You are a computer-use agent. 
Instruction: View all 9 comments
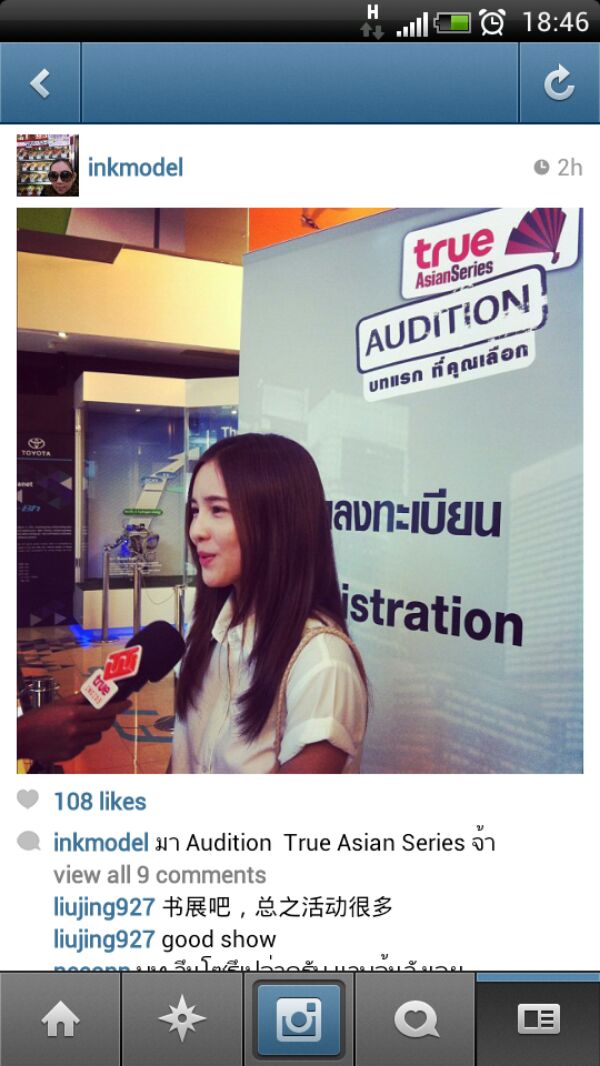tap(159, 875)
